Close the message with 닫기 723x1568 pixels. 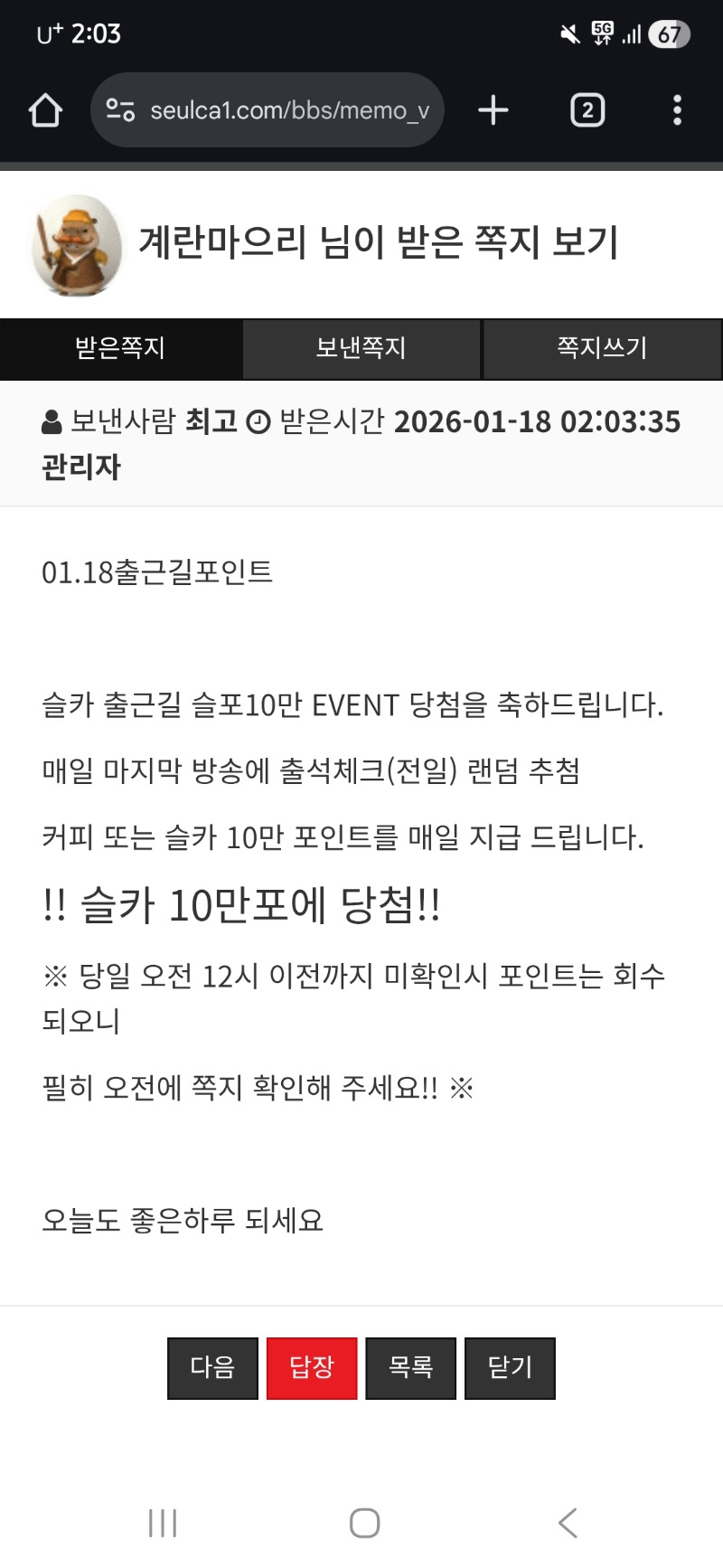coord(510,1367)
